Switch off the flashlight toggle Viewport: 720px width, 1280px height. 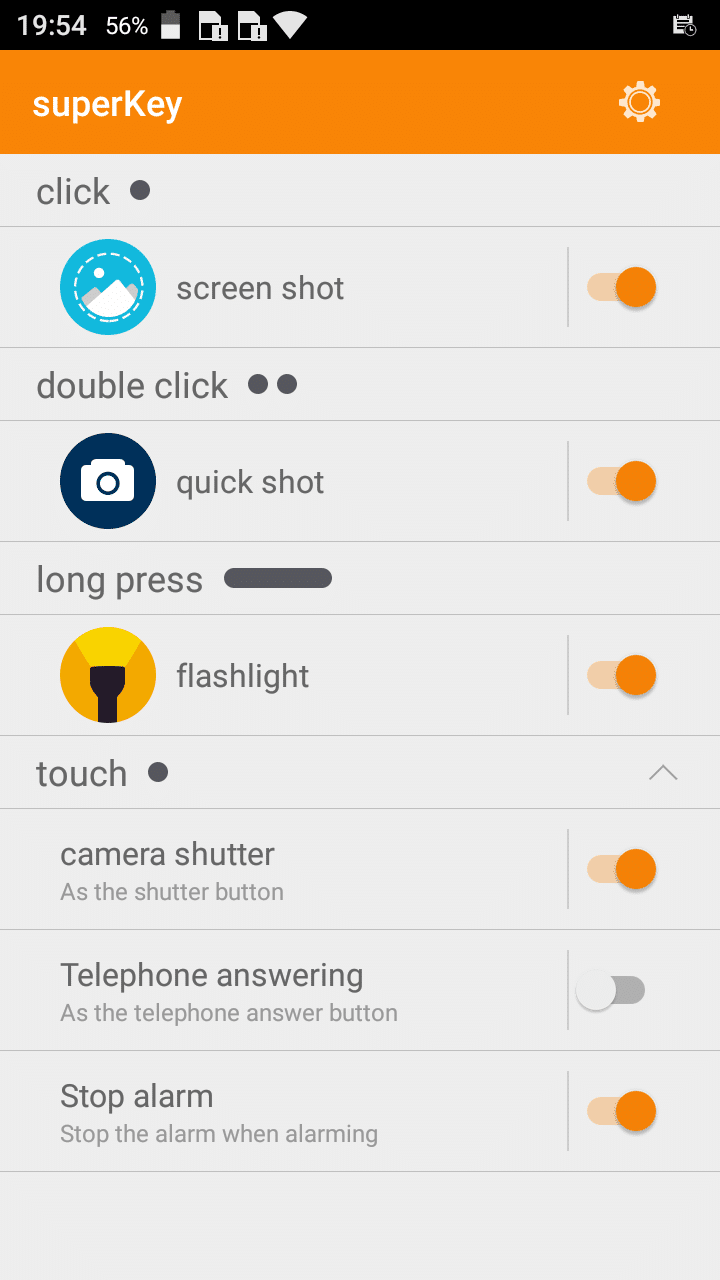coord(621,676)
